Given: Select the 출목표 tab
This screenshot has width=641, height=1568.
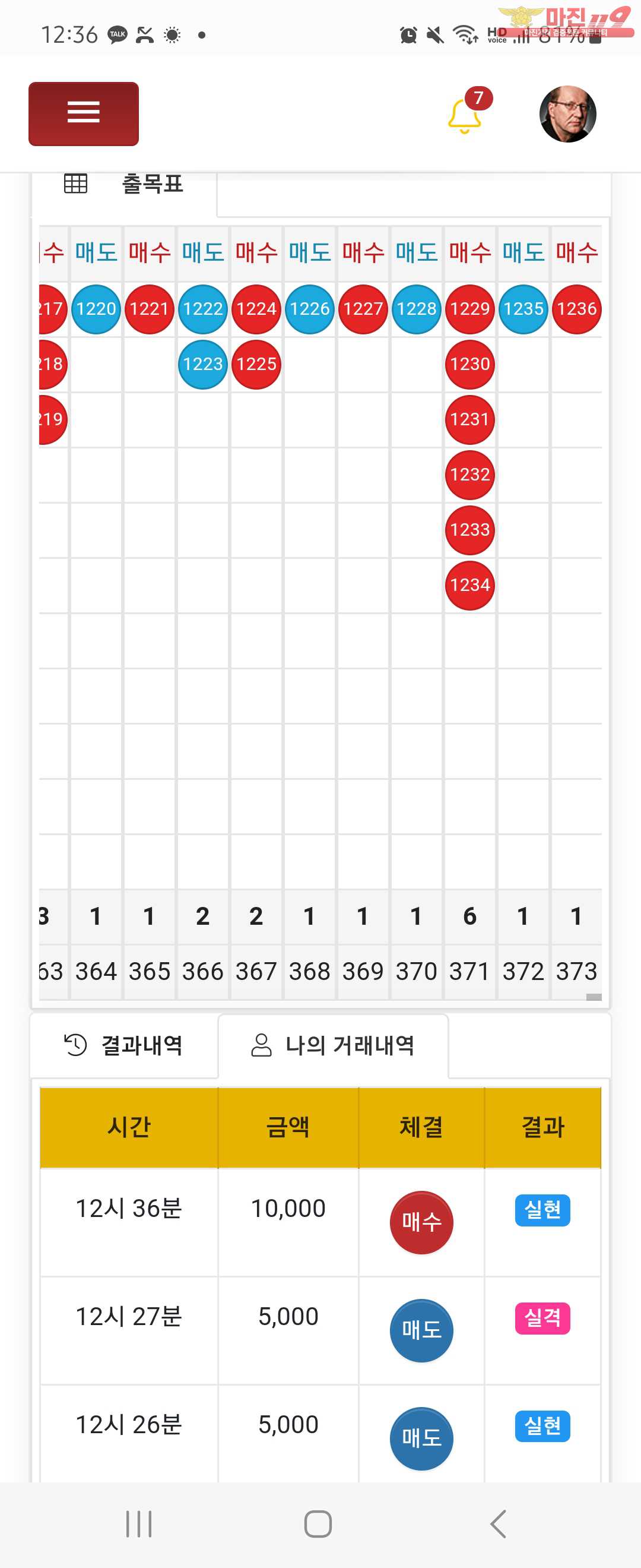Looking at the screenshot, I should click(125, 184).
